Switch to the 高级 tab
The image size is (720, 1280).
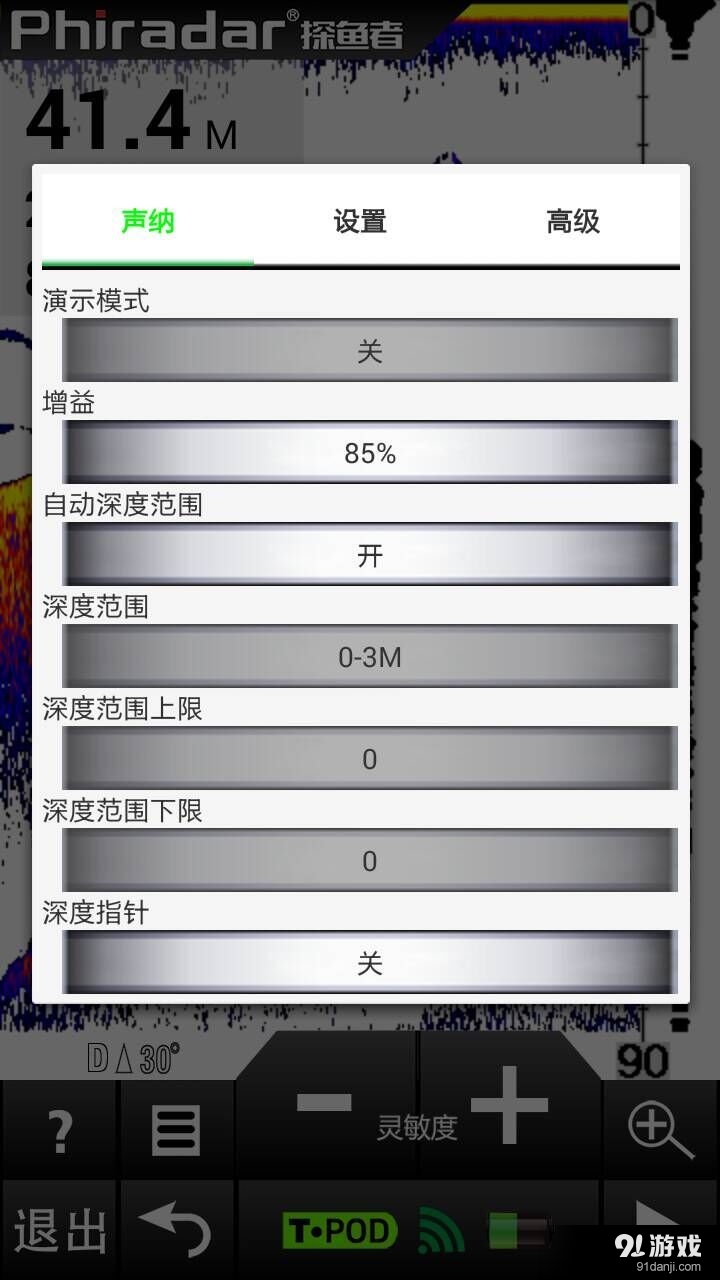click(x=573, y=221)
